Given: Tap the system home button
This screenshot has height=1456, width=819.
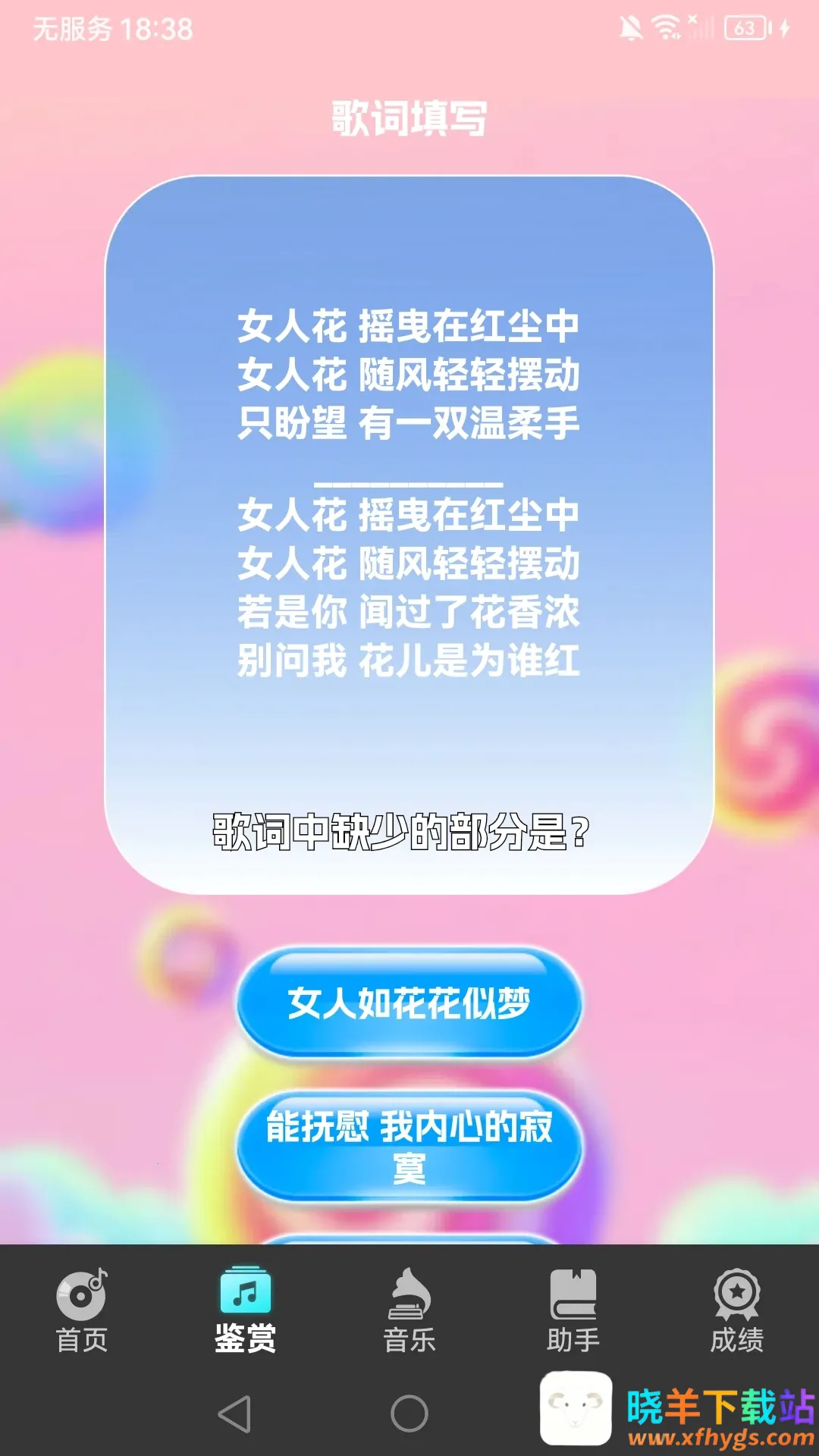Looking at the screenshot, I should 409,1414.
